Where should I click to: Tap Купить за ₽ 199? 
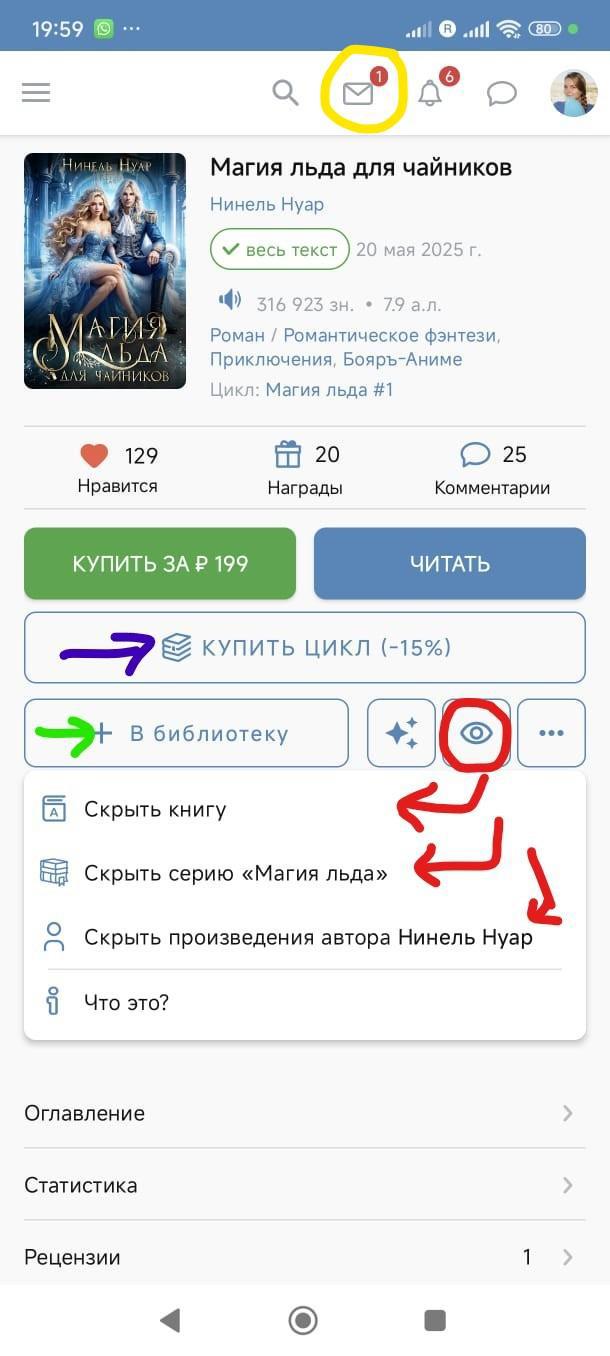point(160,564)
